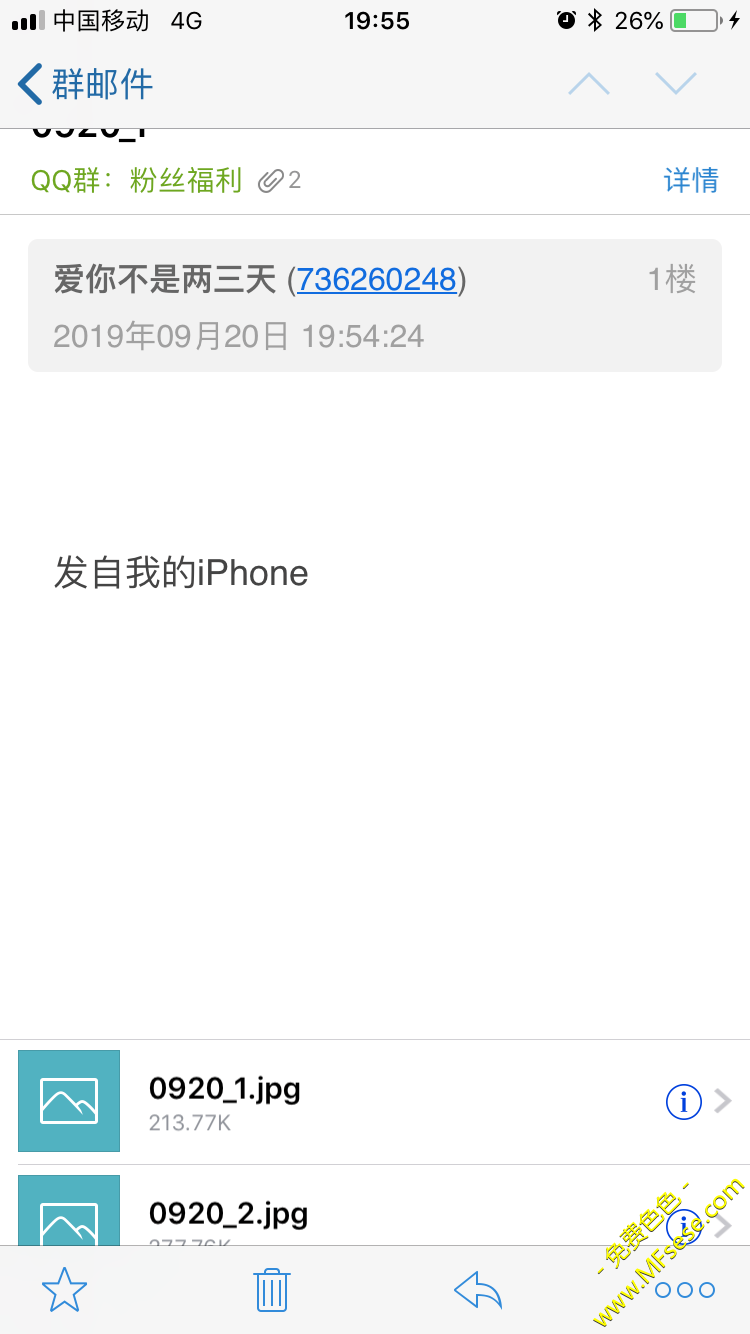The image size is (750, 1334).
Task: Open the more options dots
Action: coord(685,1290)
